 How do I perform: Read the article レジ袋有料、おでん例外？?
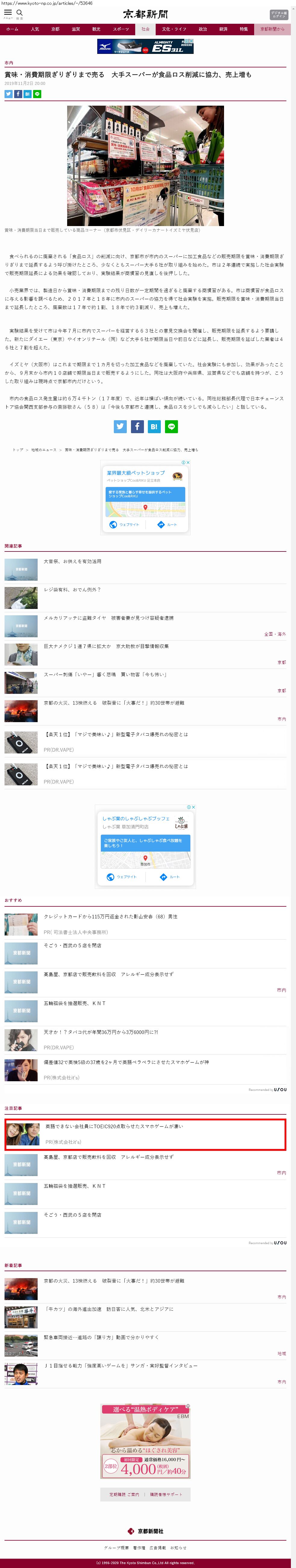coord(72,589)
